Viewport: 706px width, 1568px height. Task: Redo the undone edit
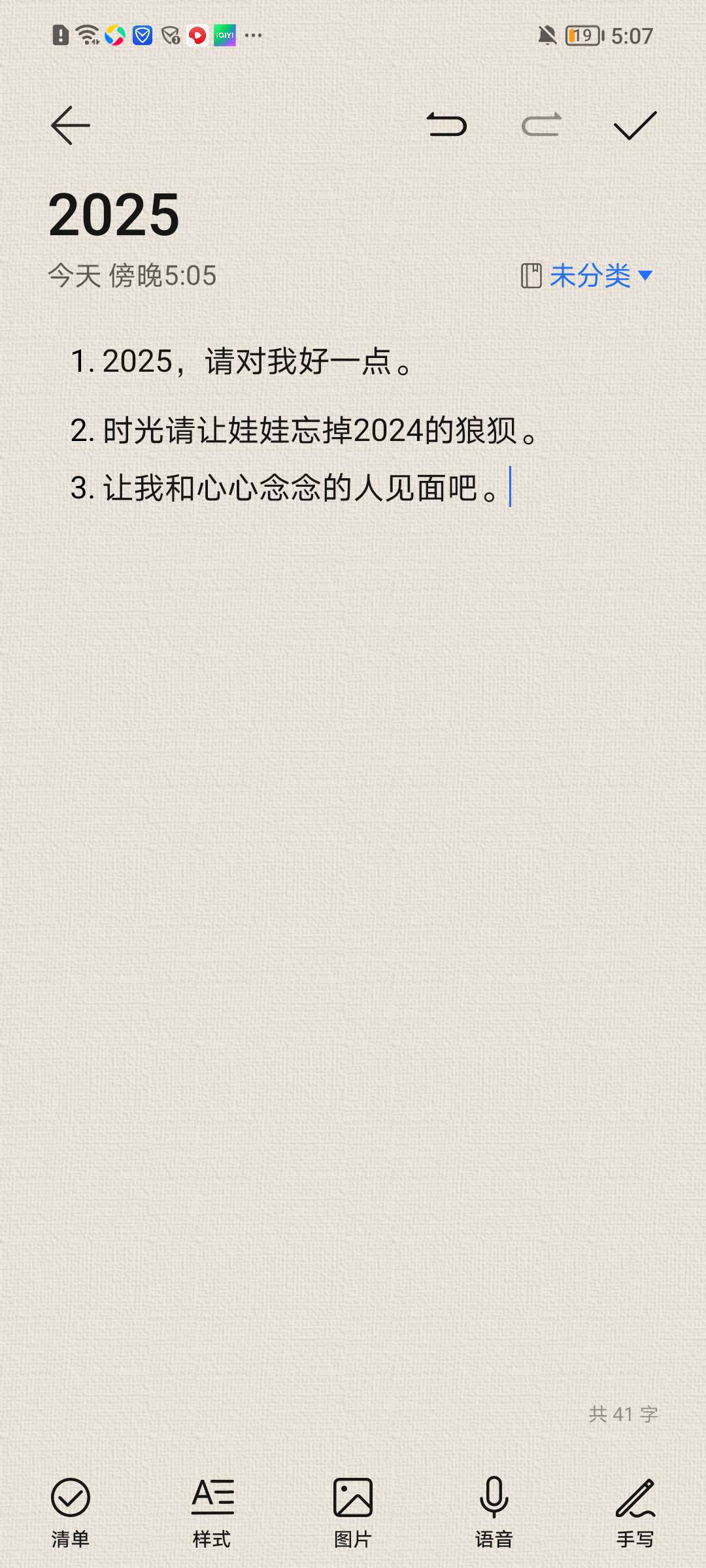(541, 125)
